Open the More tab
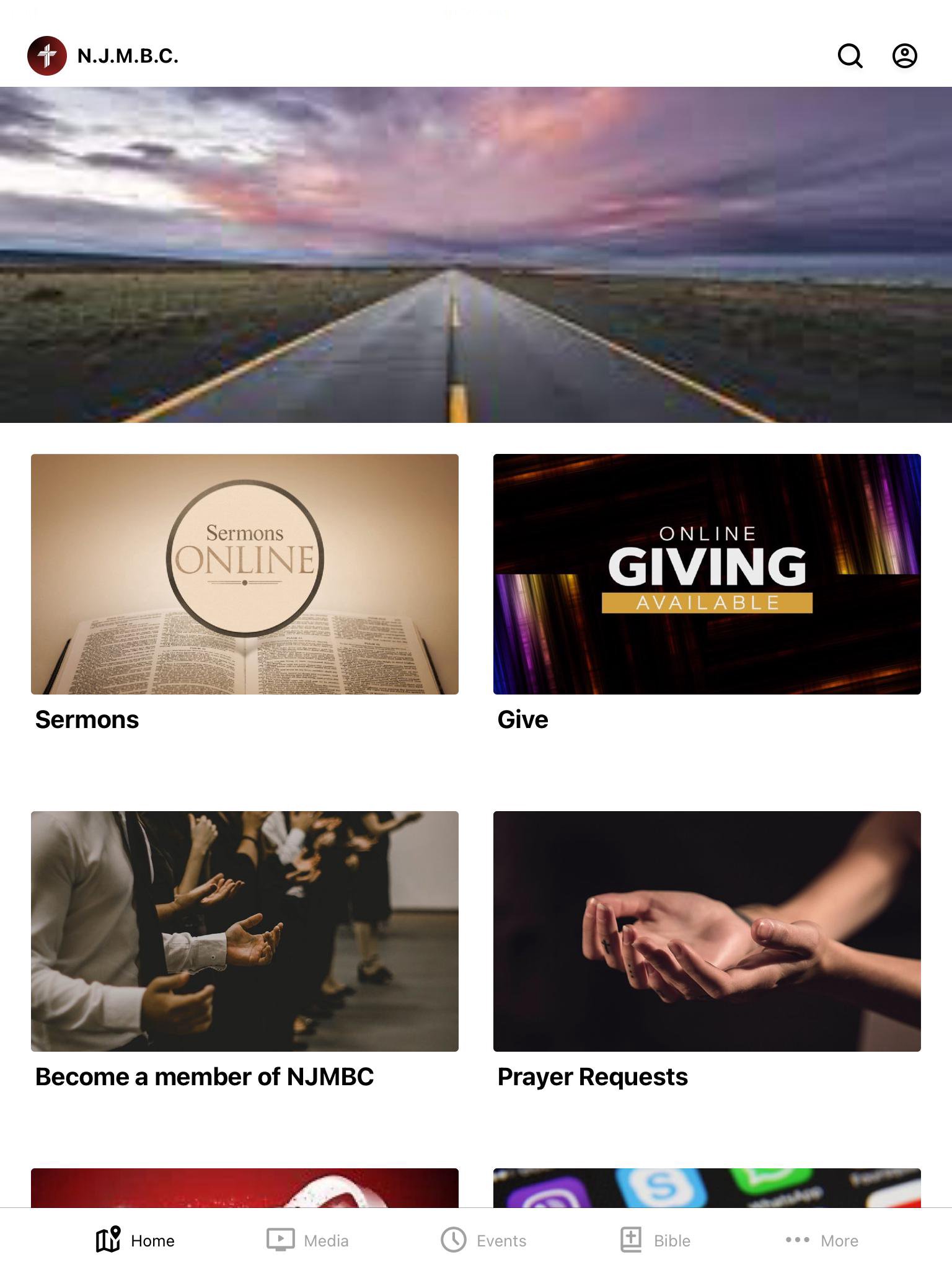Image resolution: width=952 pixels, height=1270 pixels. (x=822, y=1240)
